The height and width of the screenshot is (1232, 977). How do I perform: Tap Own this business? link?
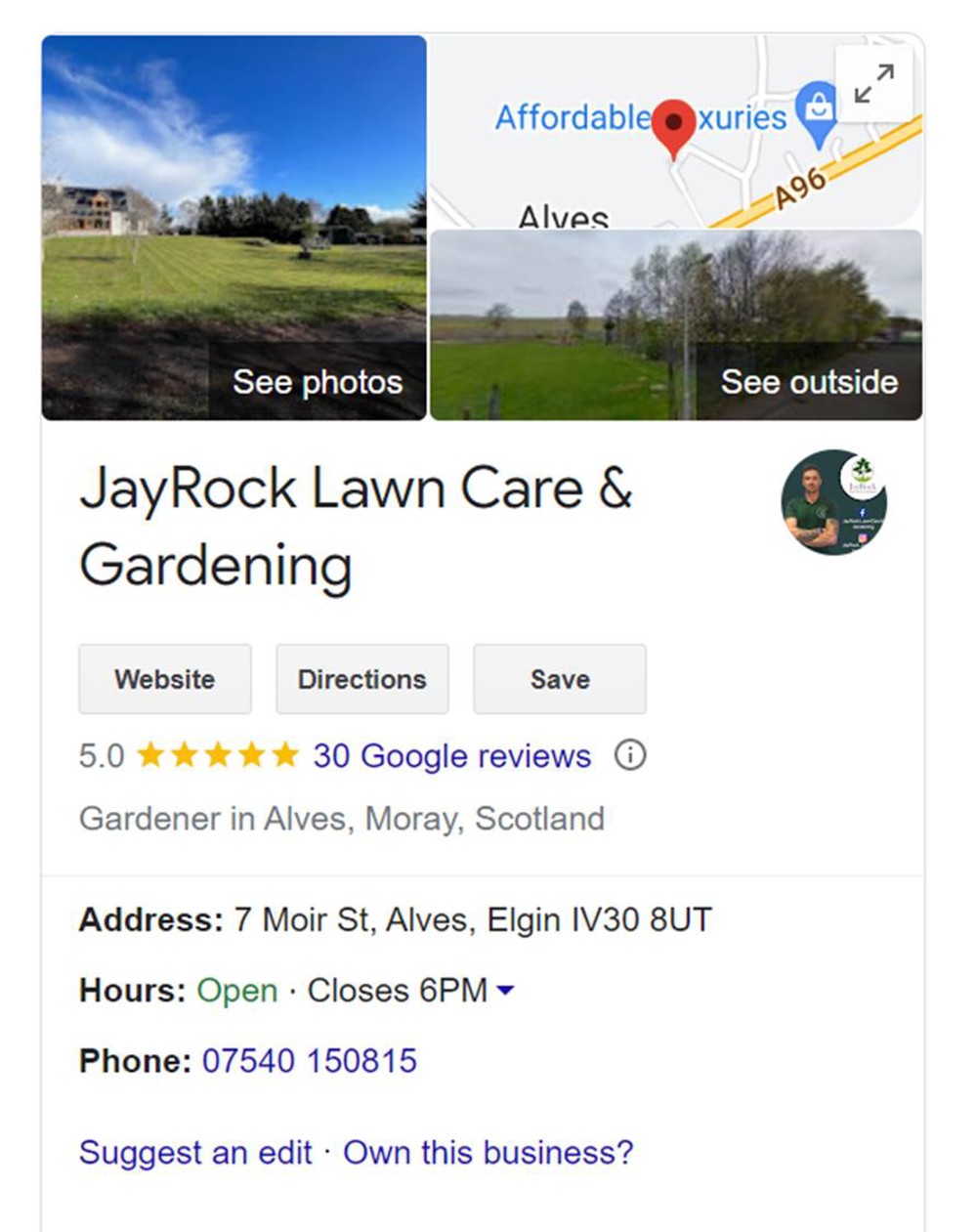tap(488, 1153)
